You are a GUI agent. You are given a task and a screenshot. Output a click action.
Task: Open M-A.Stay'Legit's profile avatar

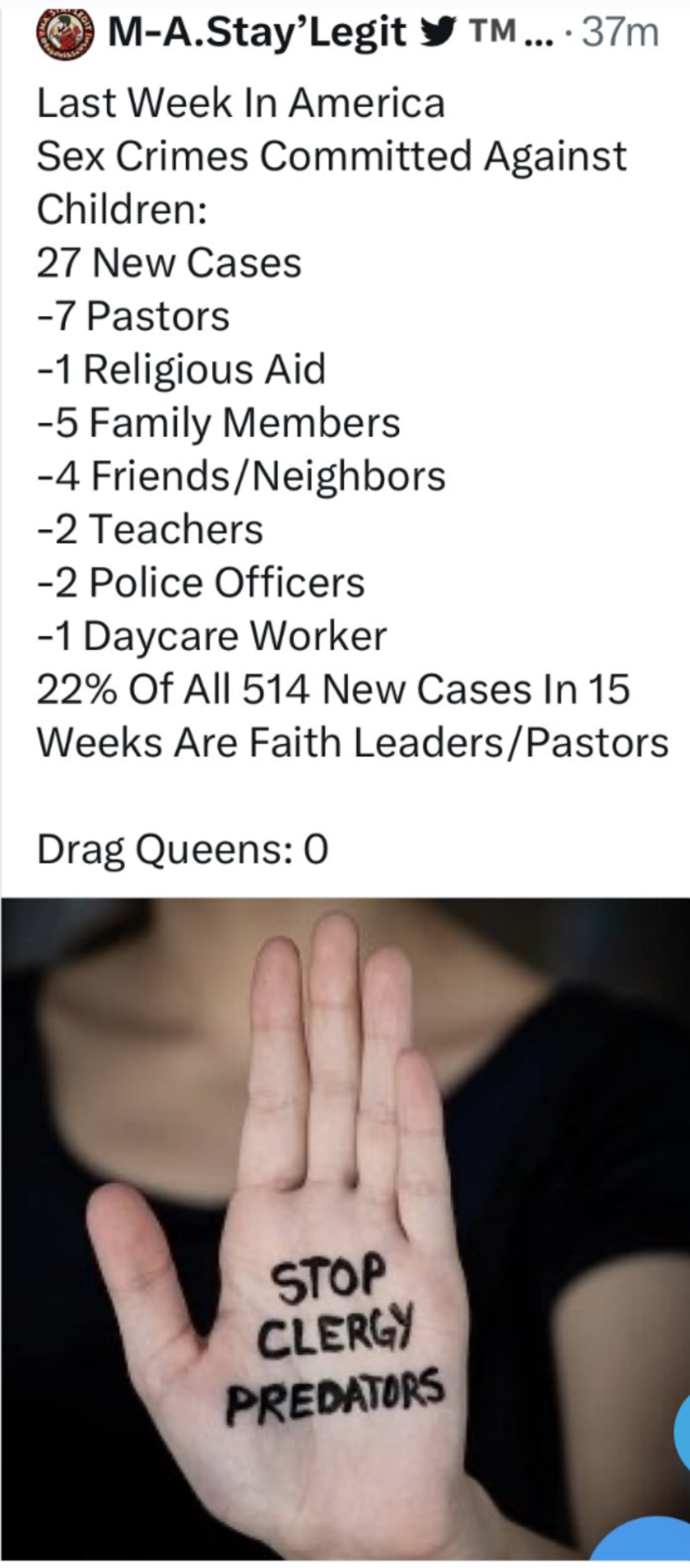63,33
